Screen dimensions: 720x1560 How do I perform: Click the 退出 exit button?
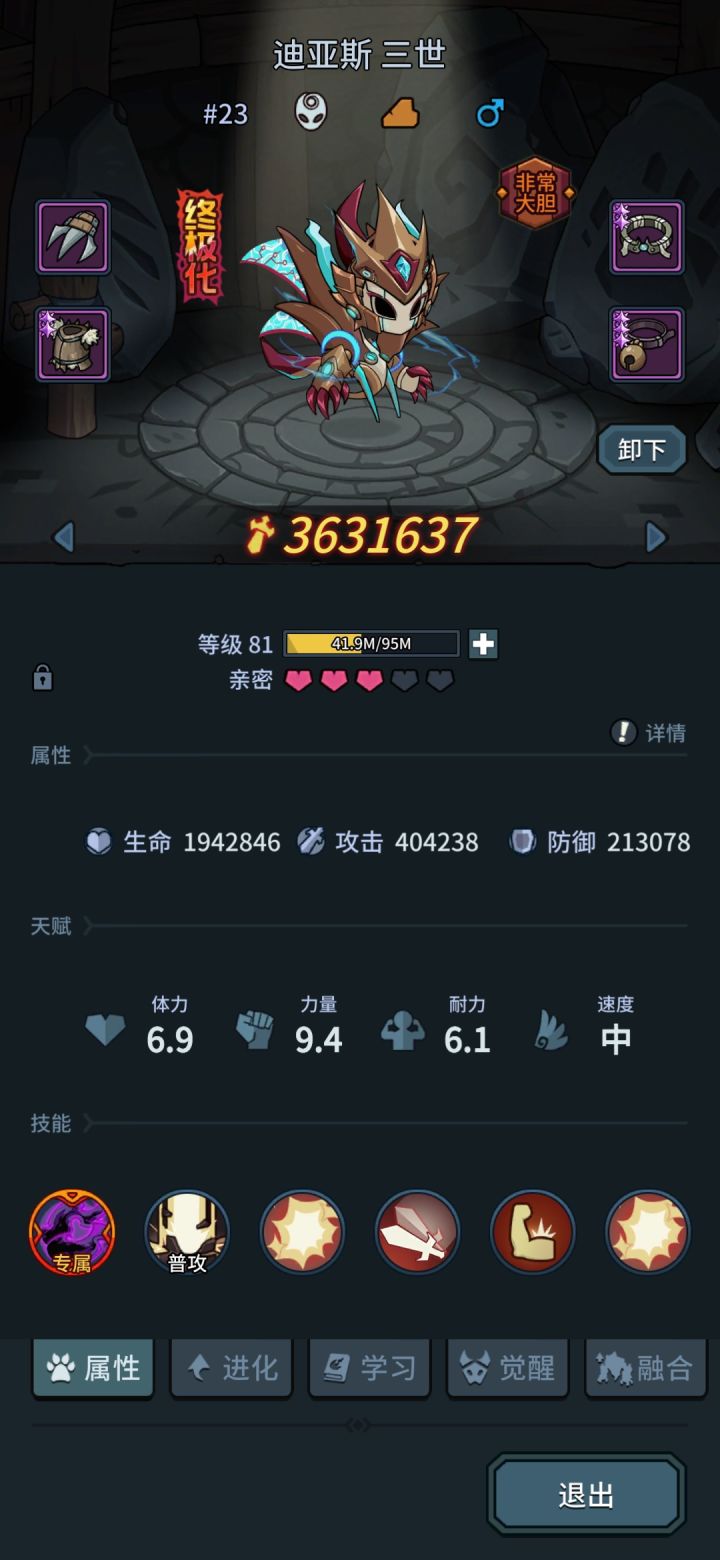click(x=586, y=1494)
